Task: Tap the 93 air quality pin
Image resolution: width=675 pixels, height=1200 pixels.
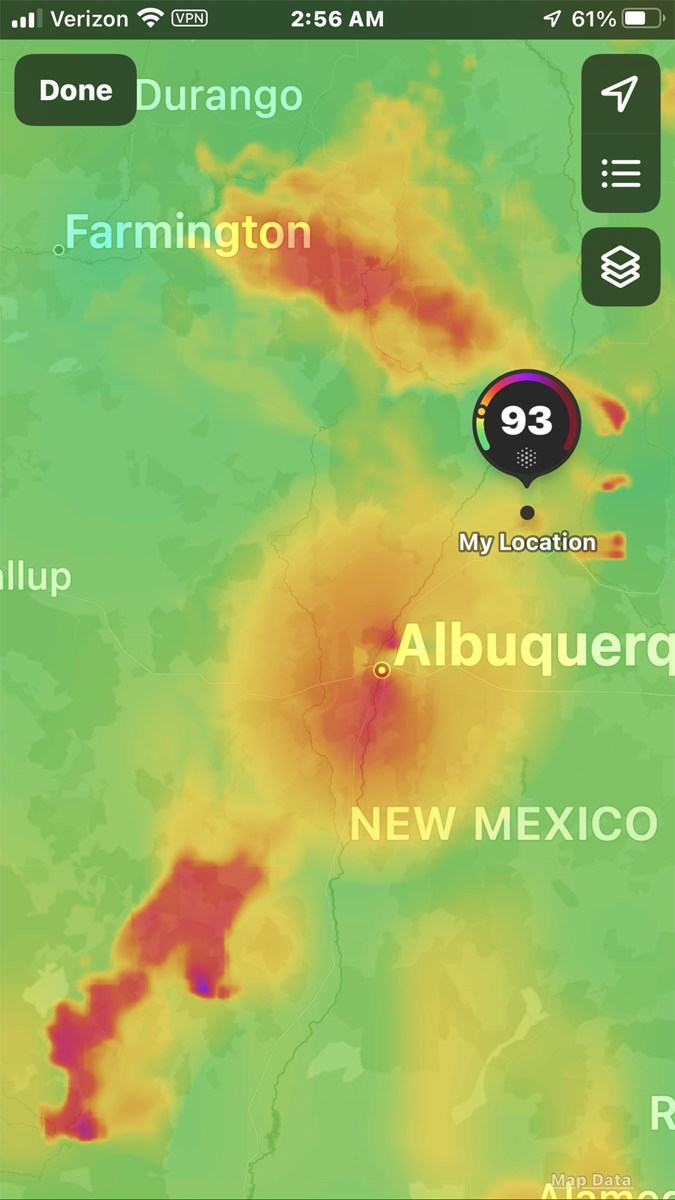Action: click(x=527, y=423)
